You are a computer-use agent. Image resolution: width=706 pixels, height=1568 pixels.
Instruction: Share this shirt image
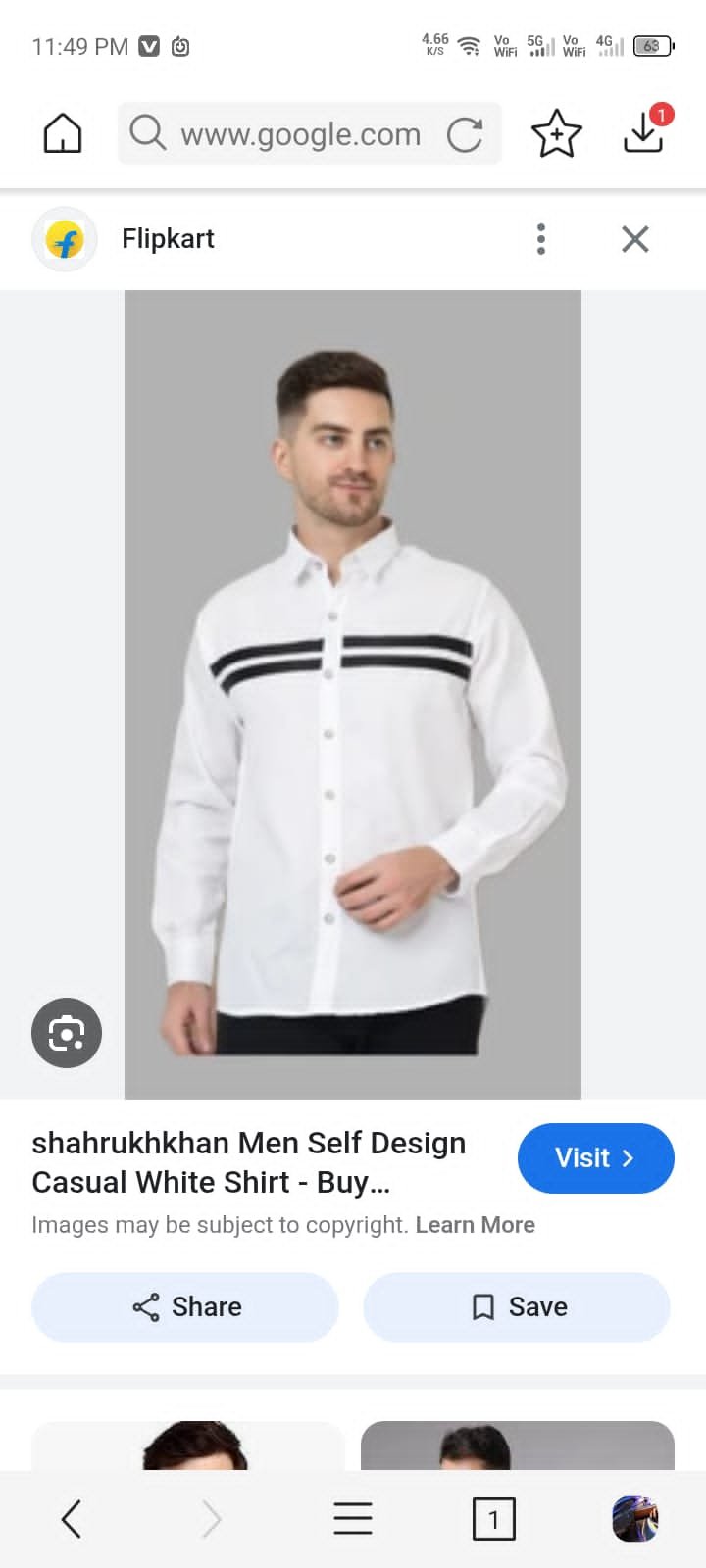[185, 1307]
